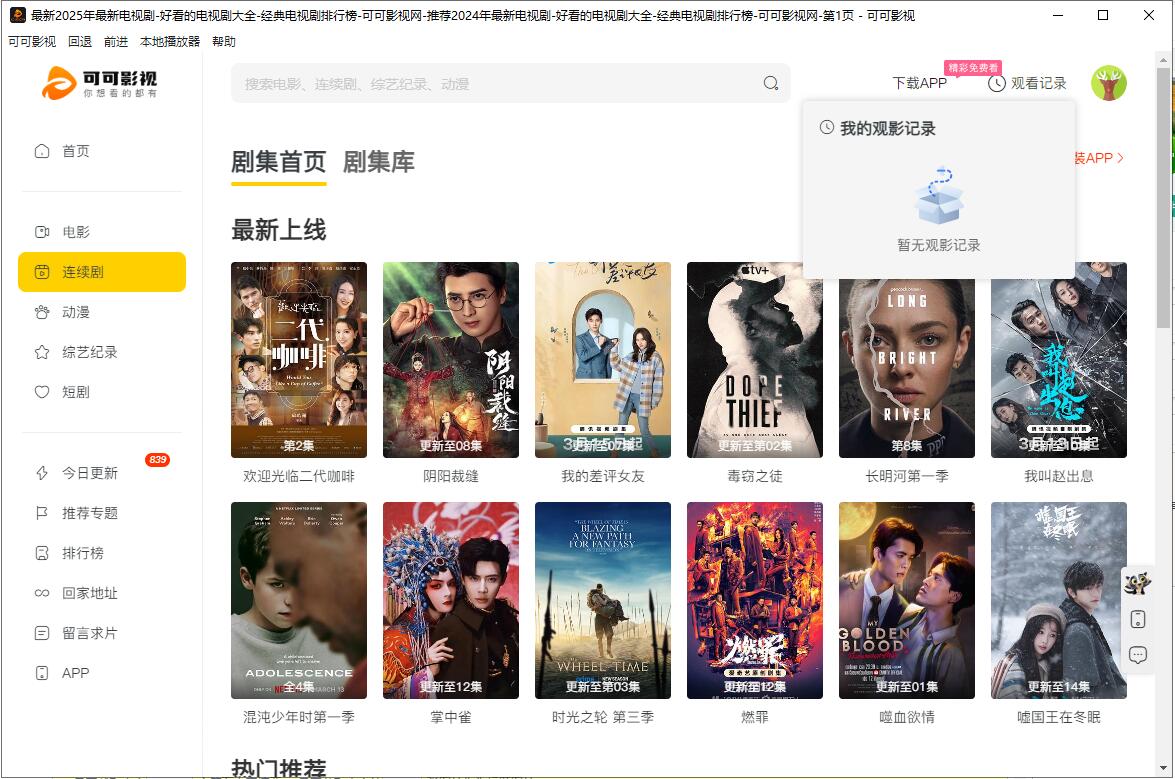Open the user avatar profile
The width and height of the screenshot is (1175, 779).
[x=1108, y=84]
